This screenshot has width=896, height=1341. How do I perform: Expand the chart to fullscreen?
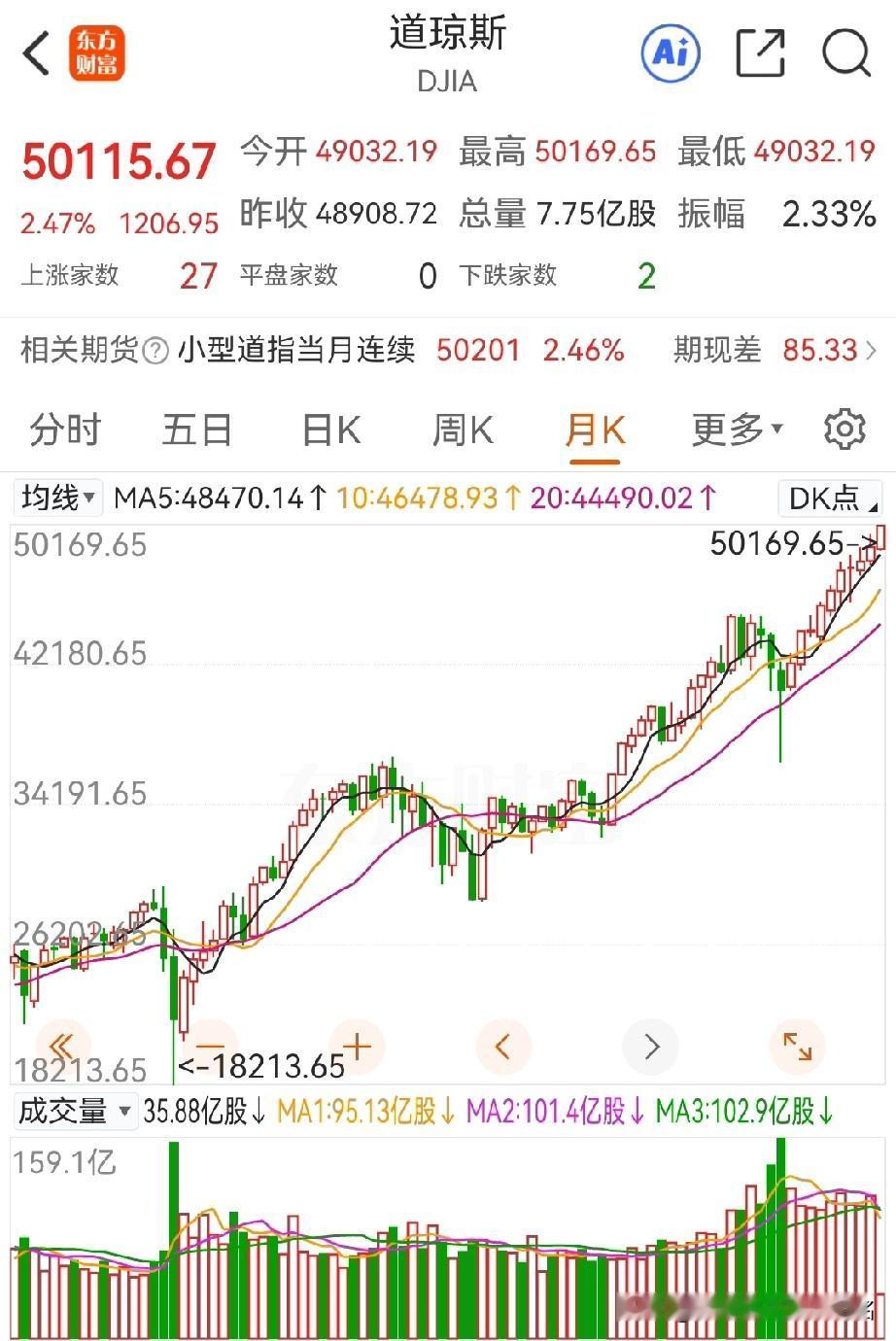(x=797, y=1047)
